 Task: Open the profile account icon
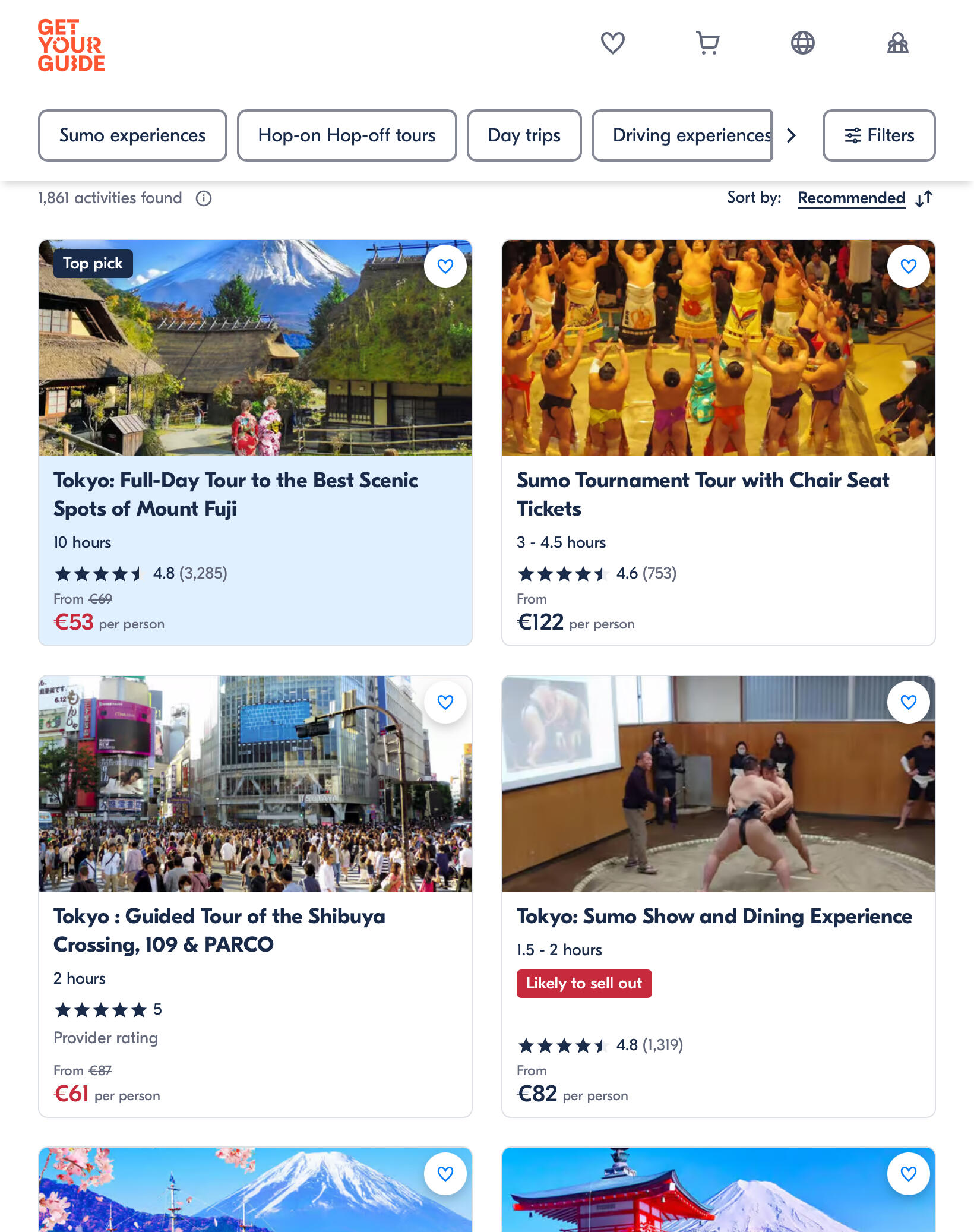pyautogui.click(x=897, y=43)
